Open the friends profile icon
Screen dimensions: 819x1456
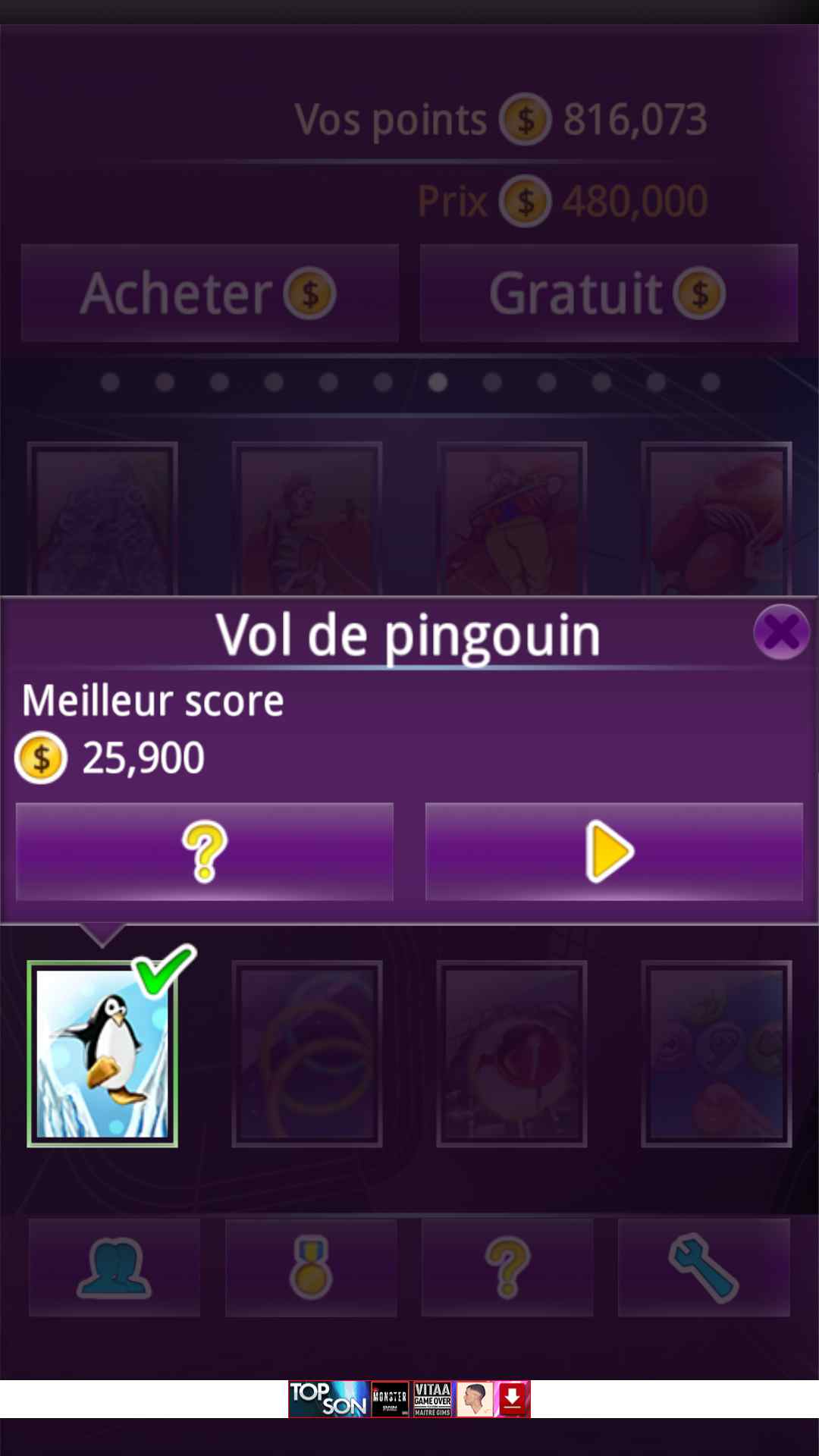[115, 1267]
